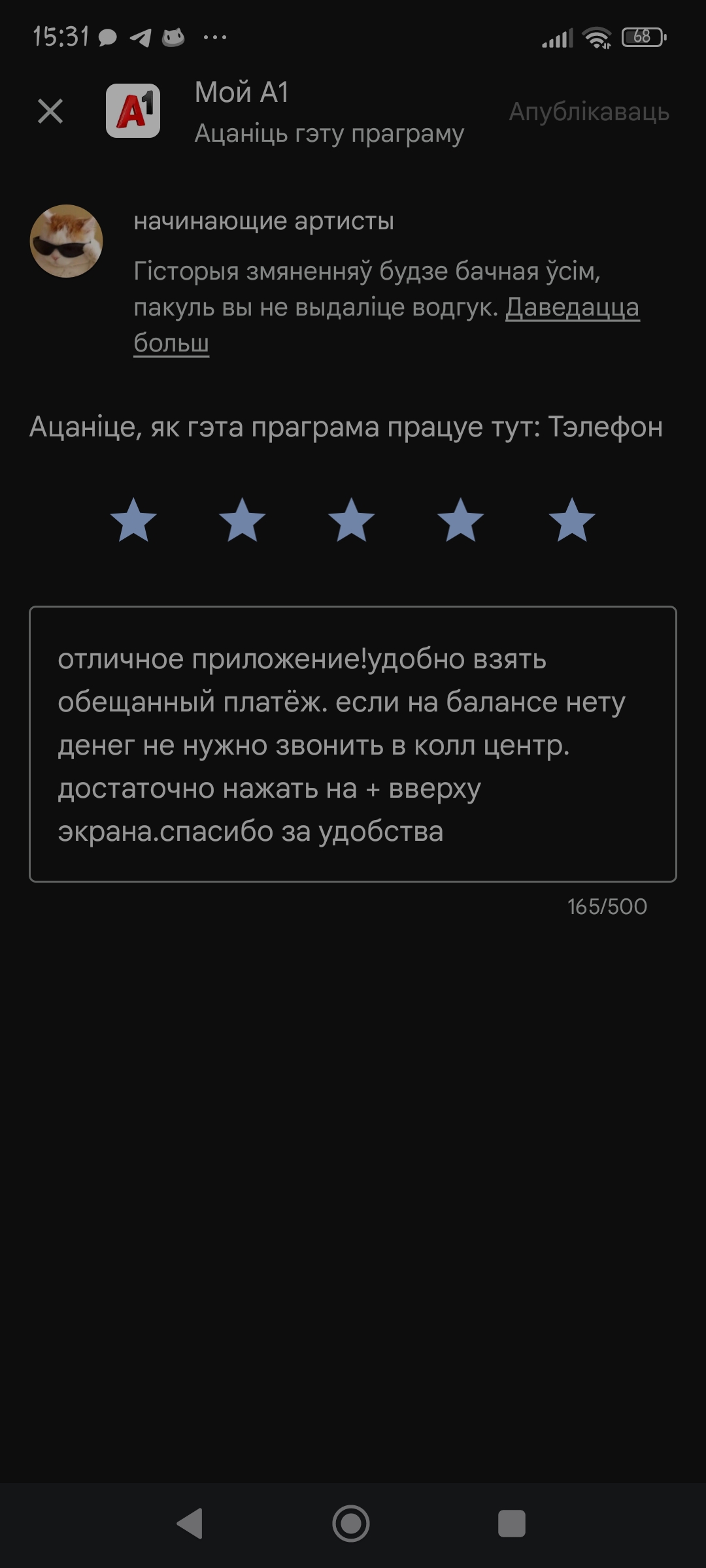Select the third star rating

tap(351, 520)
